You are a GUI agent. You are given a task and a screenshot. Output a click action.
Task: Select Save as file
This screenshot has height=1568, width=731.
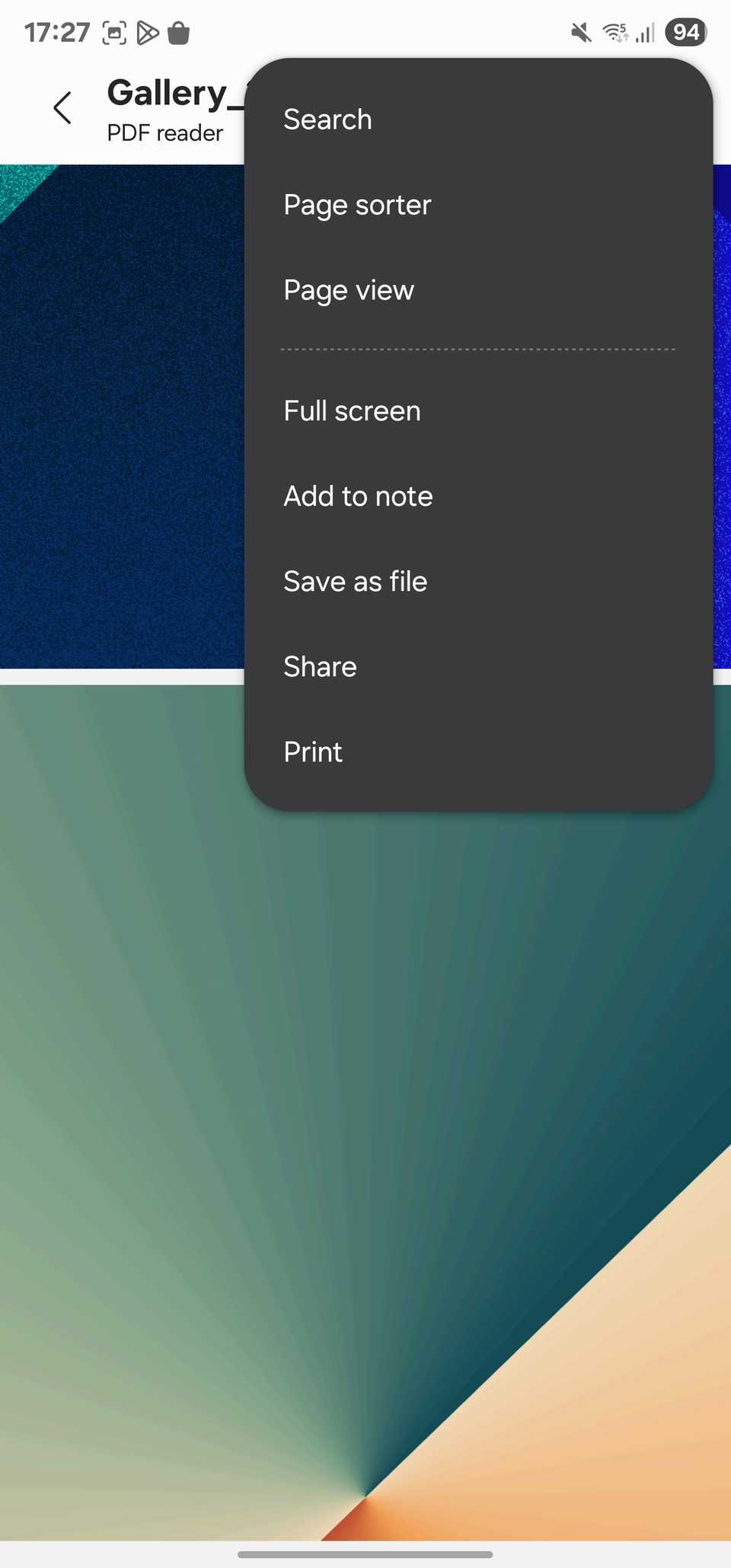click(355, 582)
